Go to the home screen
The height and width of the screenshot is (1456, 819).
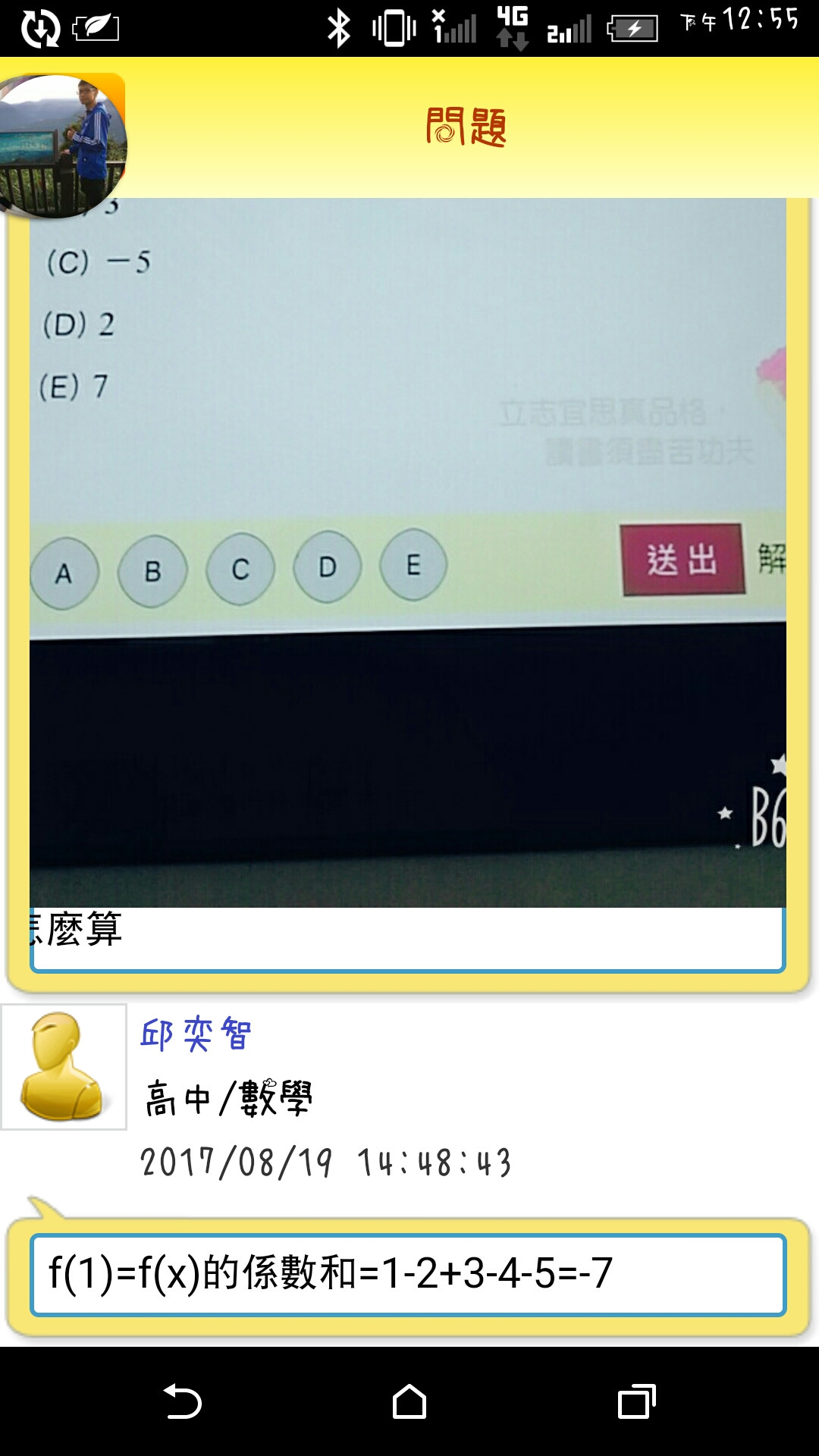pos(409,1401)
